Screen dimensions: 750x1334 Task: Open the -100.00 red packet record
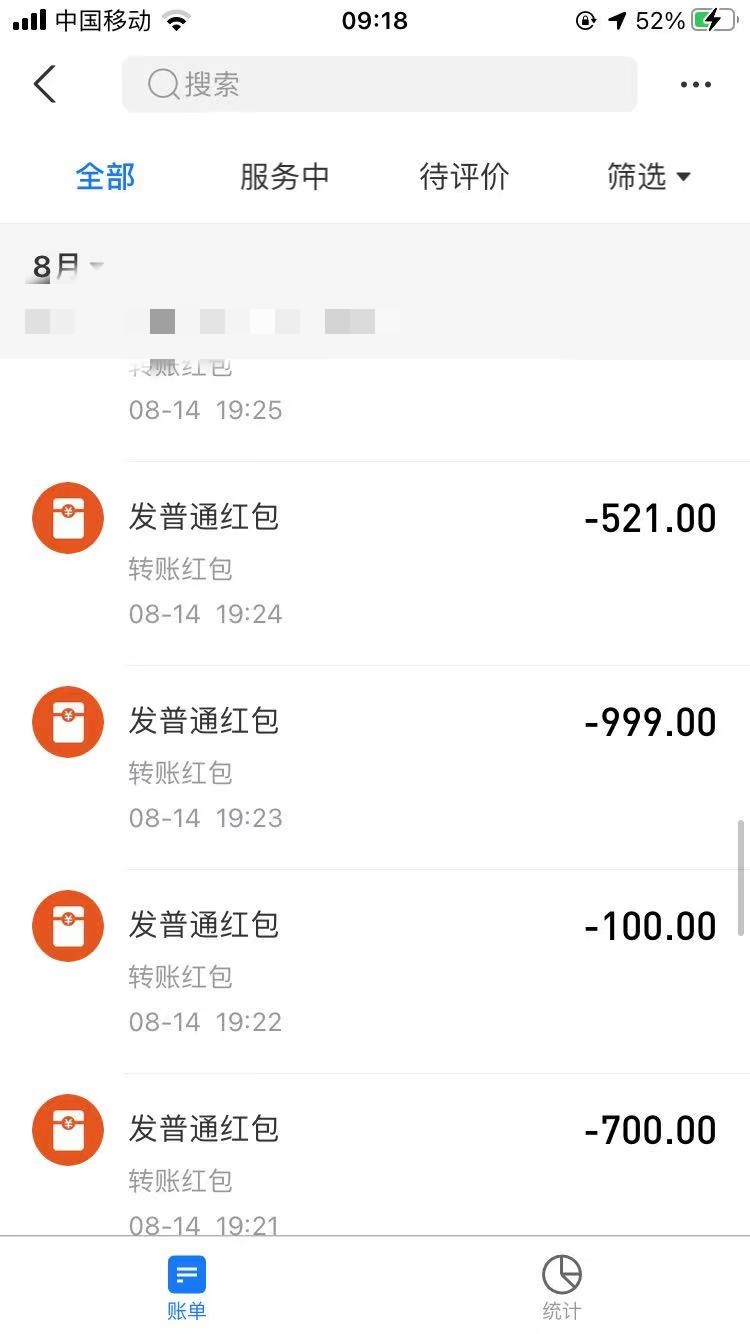tap(400, 971)
